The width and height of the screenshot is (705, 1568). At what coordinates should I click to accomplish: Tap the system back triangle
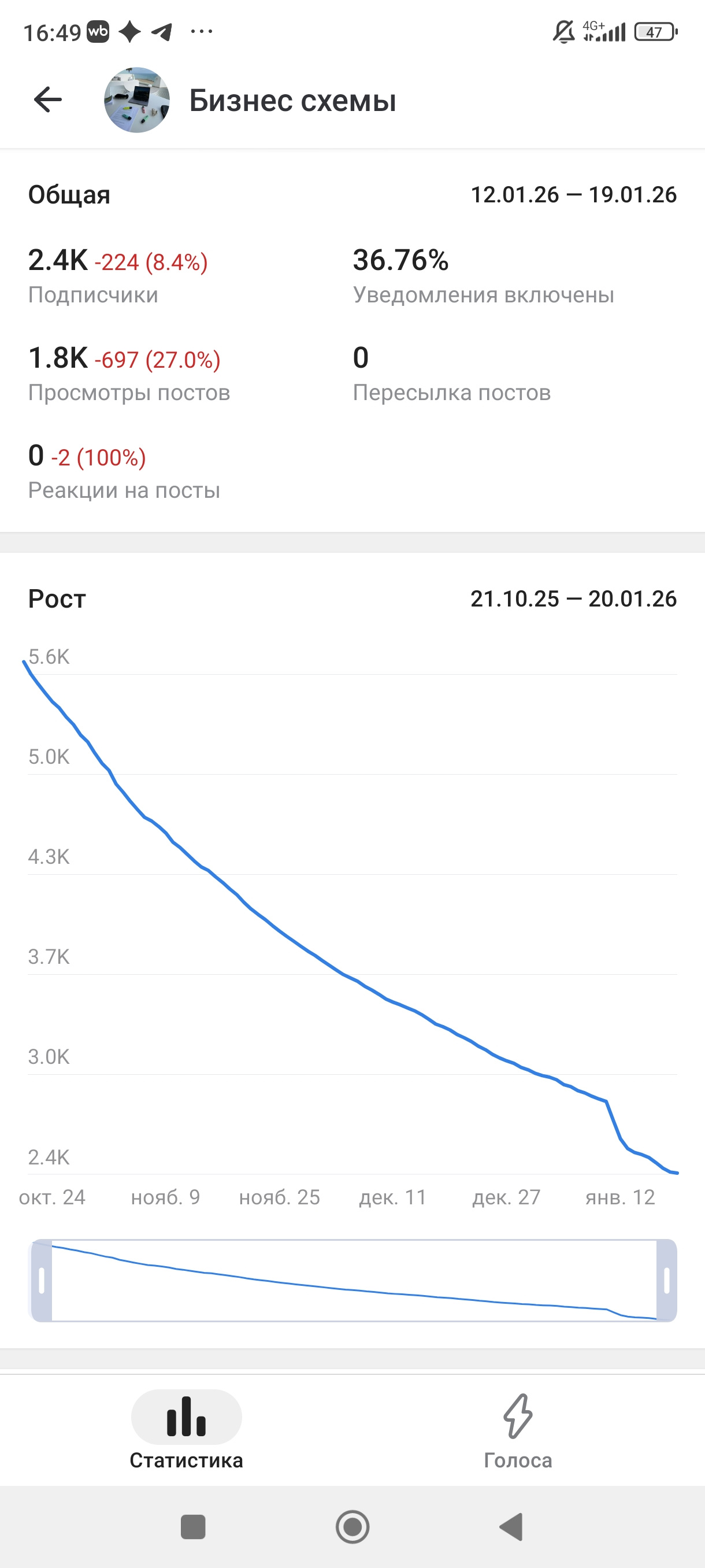(511, 1526)
